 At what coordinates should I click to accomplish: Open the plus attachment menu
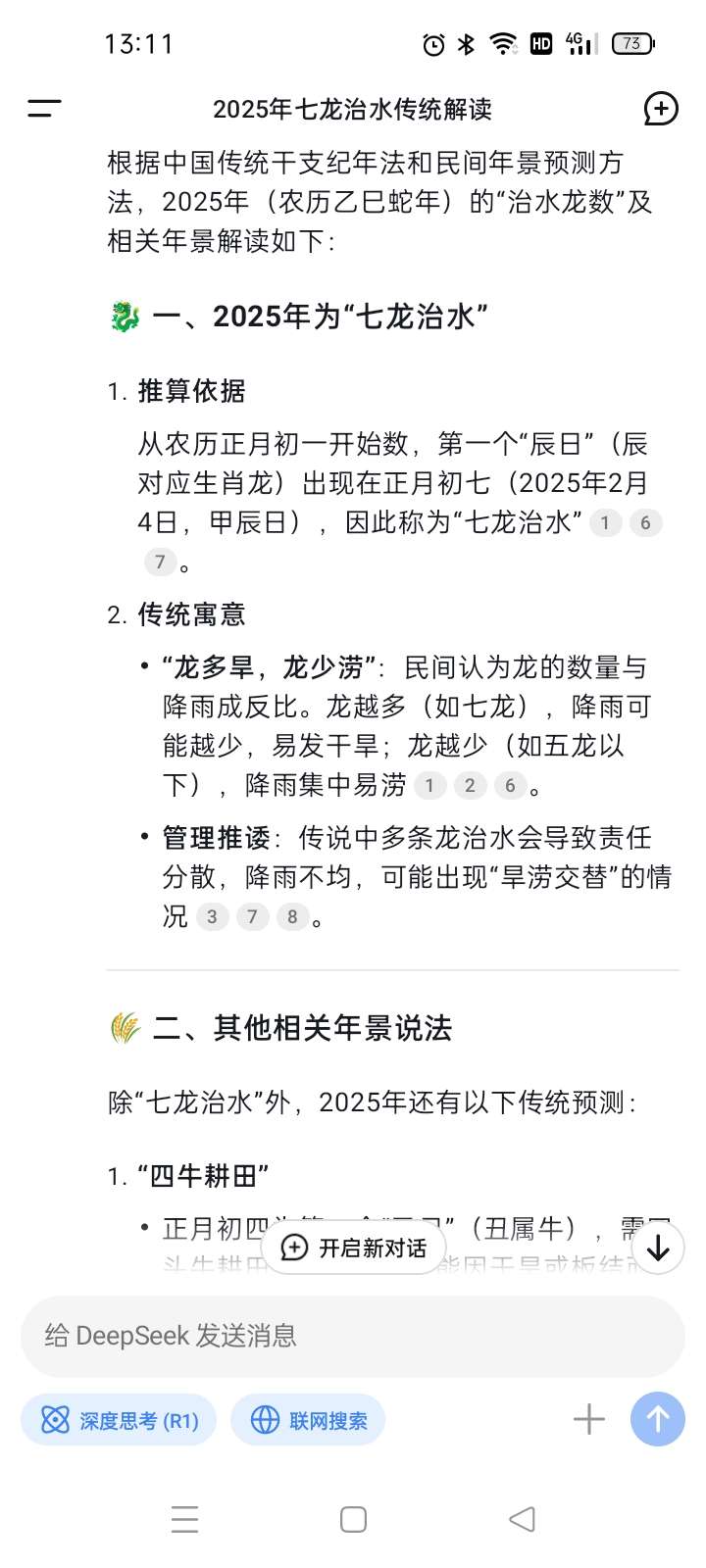pyautogui.click(x=588, y=1419)
